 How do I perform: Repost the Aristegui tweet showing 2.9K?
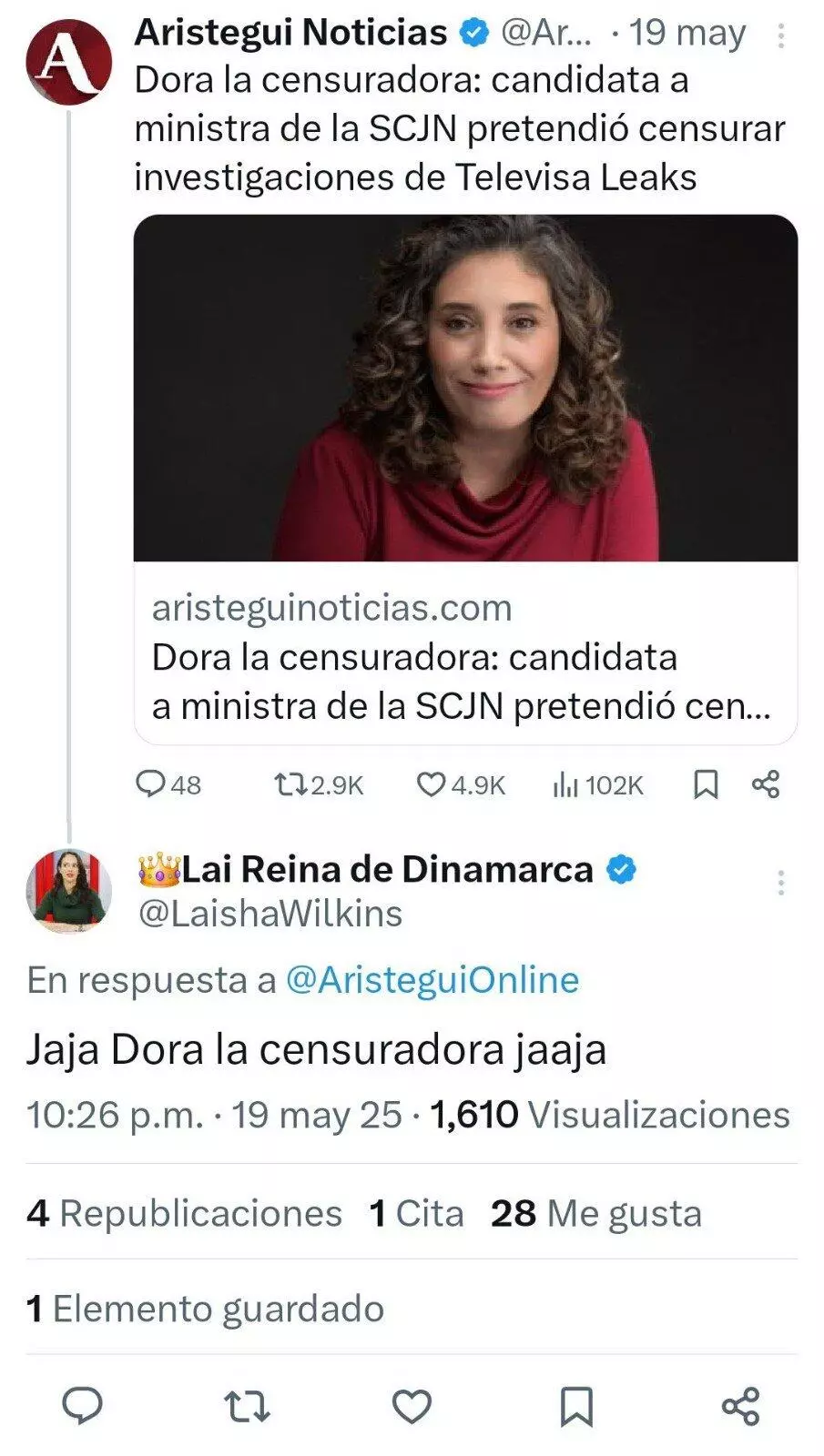click(319, 784)
